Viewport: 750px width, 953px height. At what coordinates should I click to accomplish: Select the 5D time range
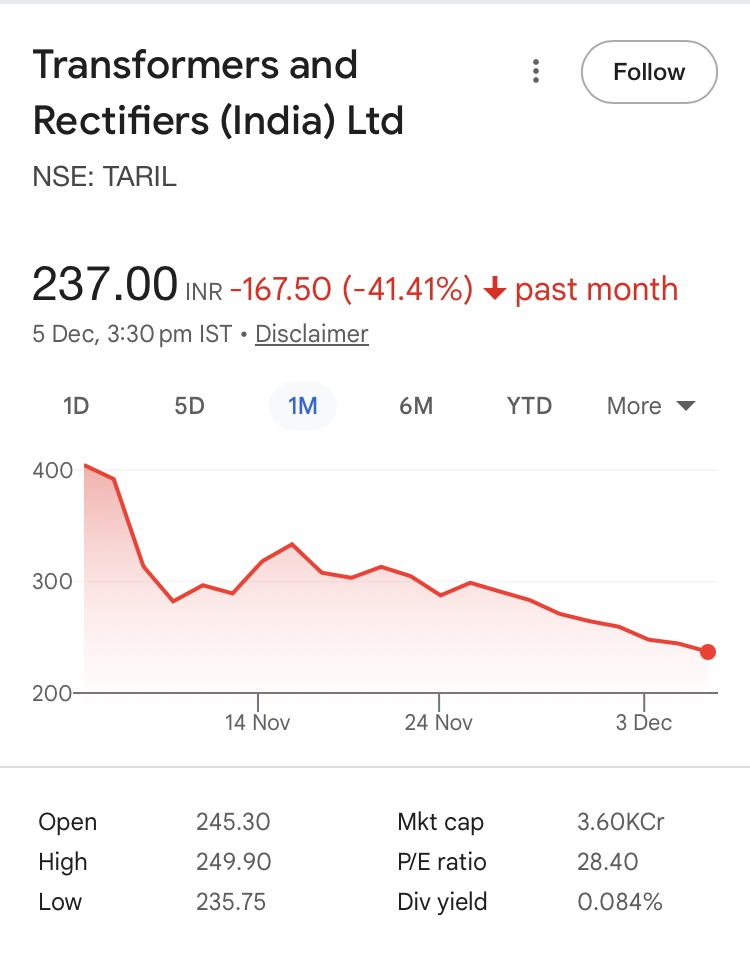189,406
